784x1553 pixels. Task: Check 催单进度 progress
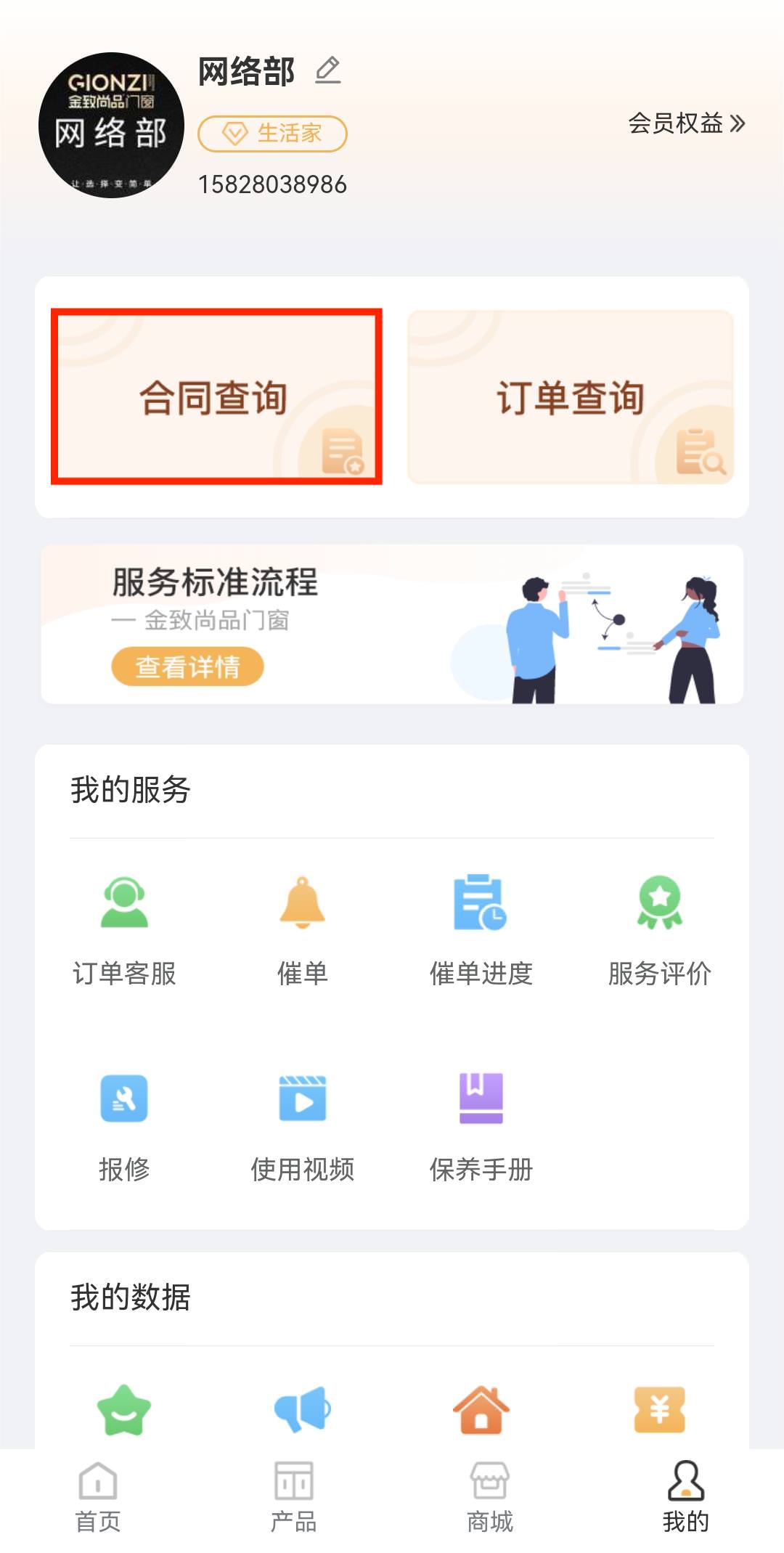(481, 931)
